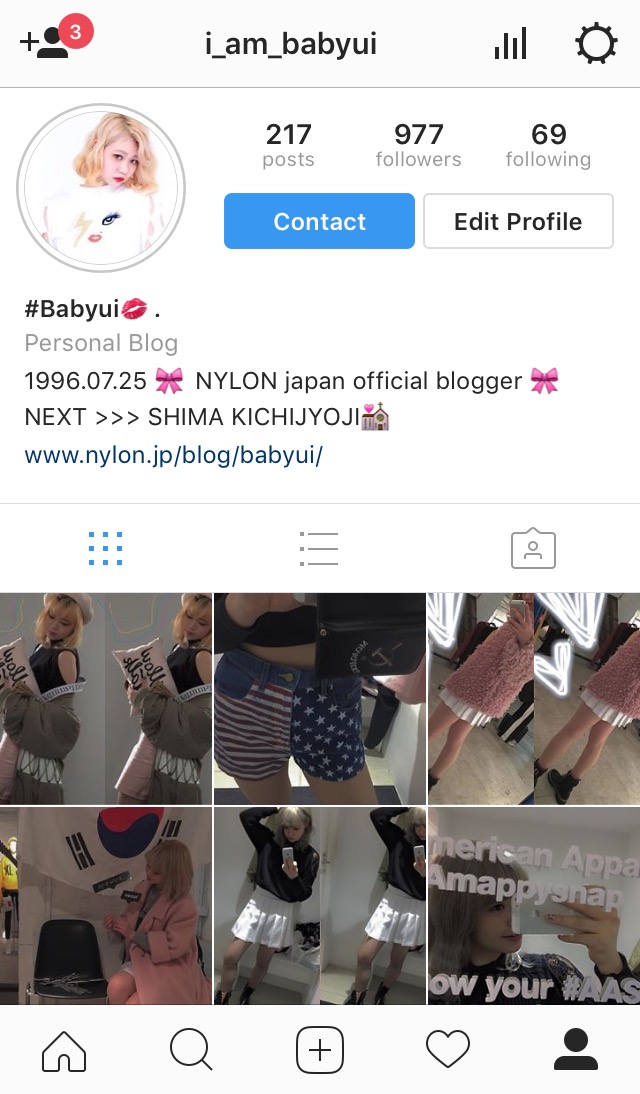This screenshot has height=1094, width=640.
Task: Open the search and explore tab
Action: coord(191,1050)
